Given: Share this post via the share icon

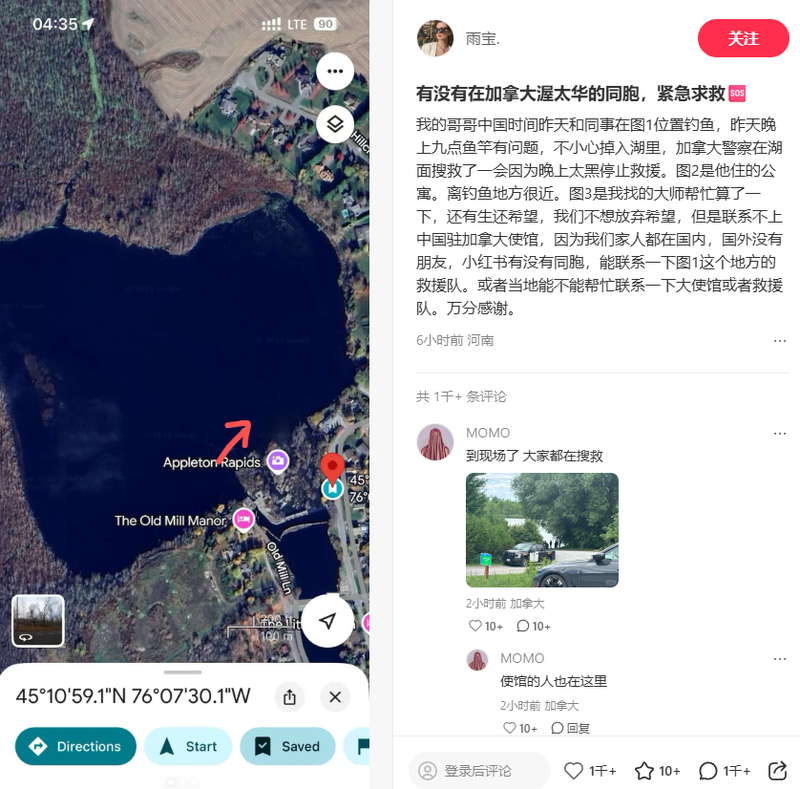Looking at the screenshot, I should (777, 770).
